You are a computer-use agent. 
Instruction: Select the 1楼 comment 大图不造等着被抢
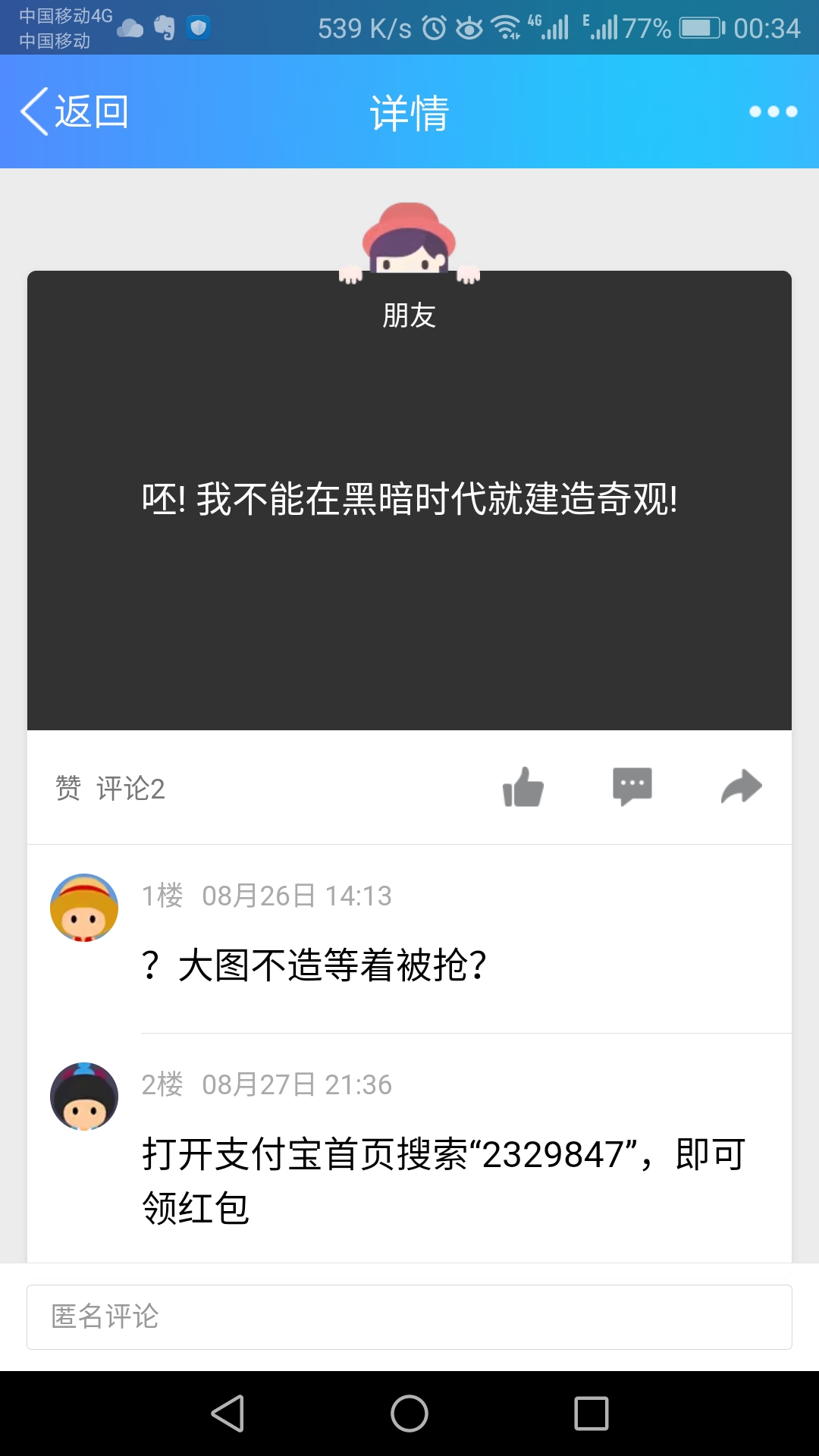(314, 965)
